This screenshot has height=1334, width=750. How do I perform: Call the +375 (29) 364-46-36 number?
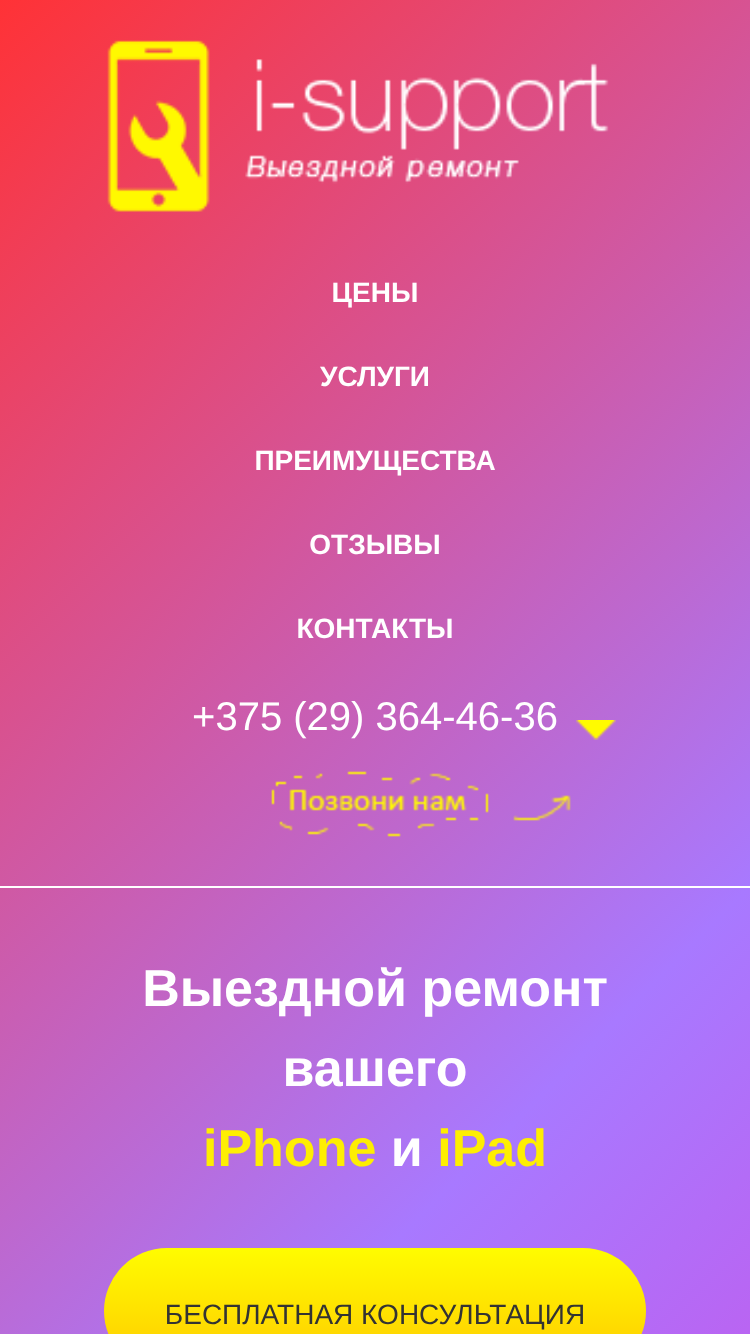pyautogui.click(x=375, y=717)
